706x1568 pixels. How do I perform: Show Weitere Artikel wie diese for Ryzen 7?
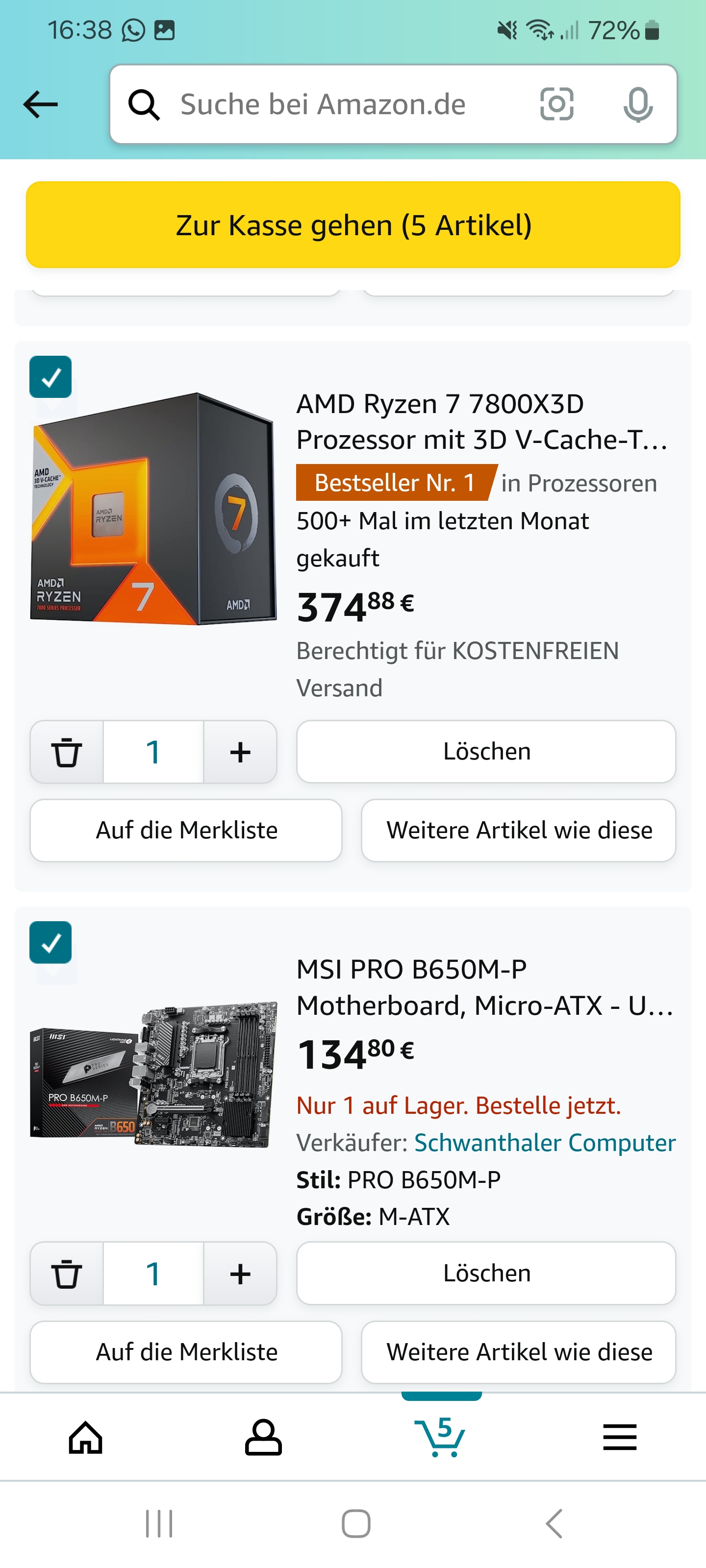518,830
